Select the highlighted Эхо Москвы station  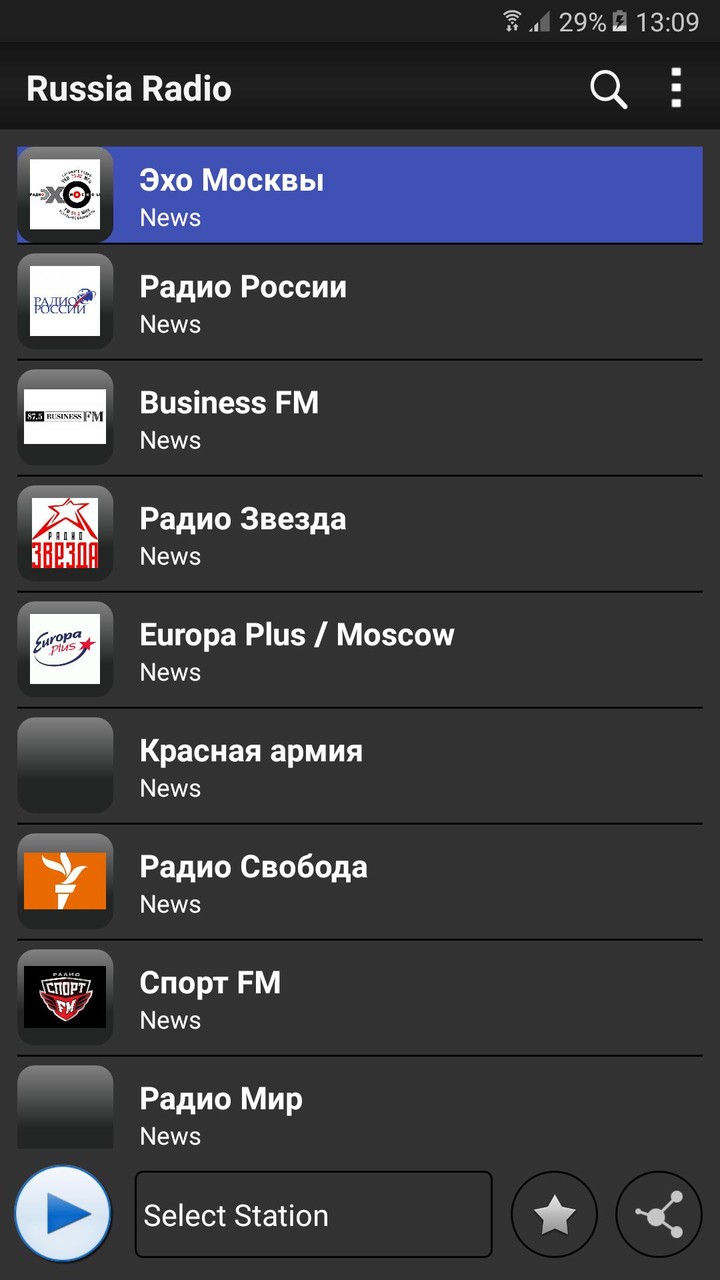click(360, 194)
